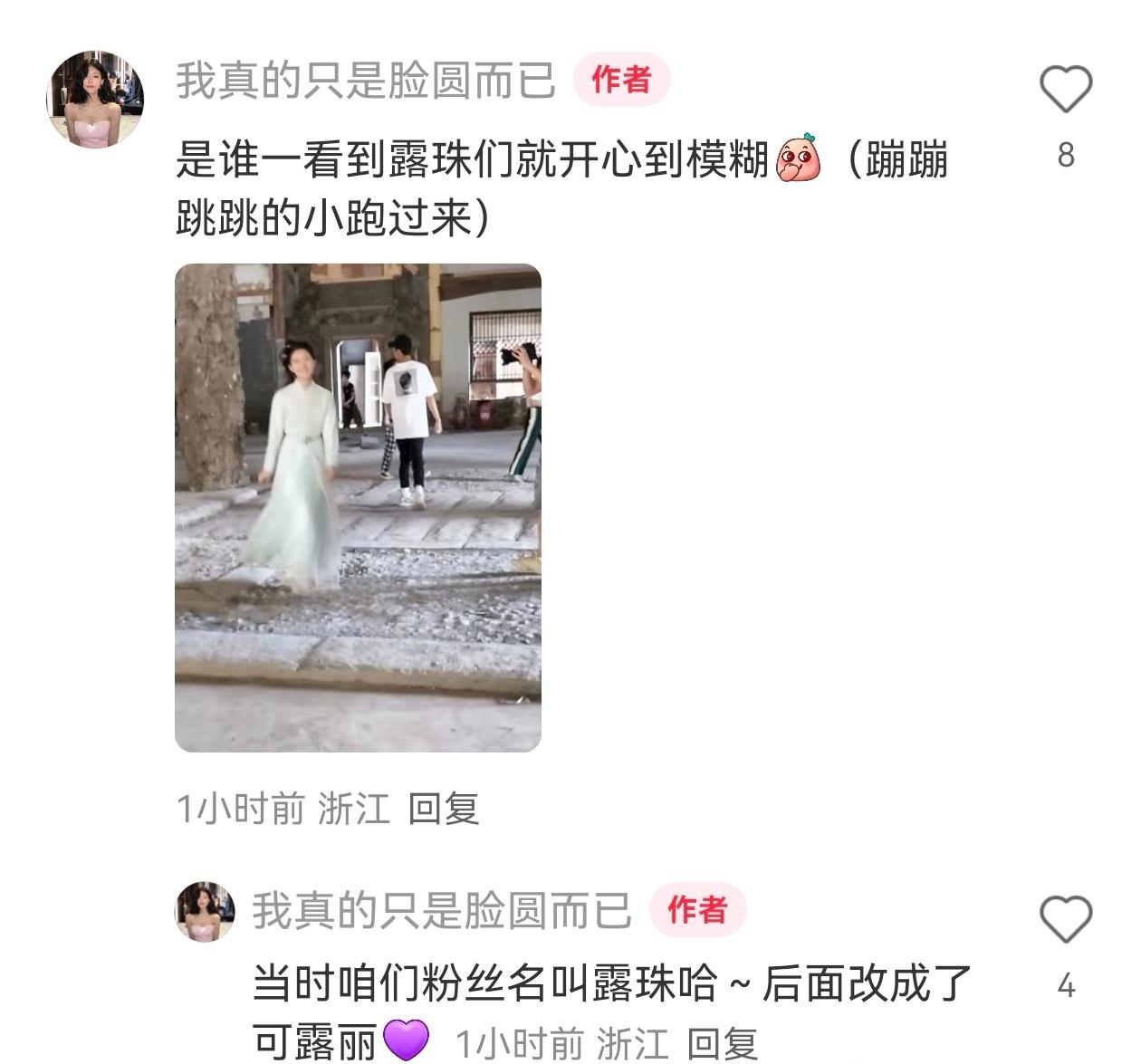The height and width of the screenshot is (1064, 1141).
Task: Open the author's avatar on the 可露丽 reply
Action: pyautogui.click(x=204, y=911)
